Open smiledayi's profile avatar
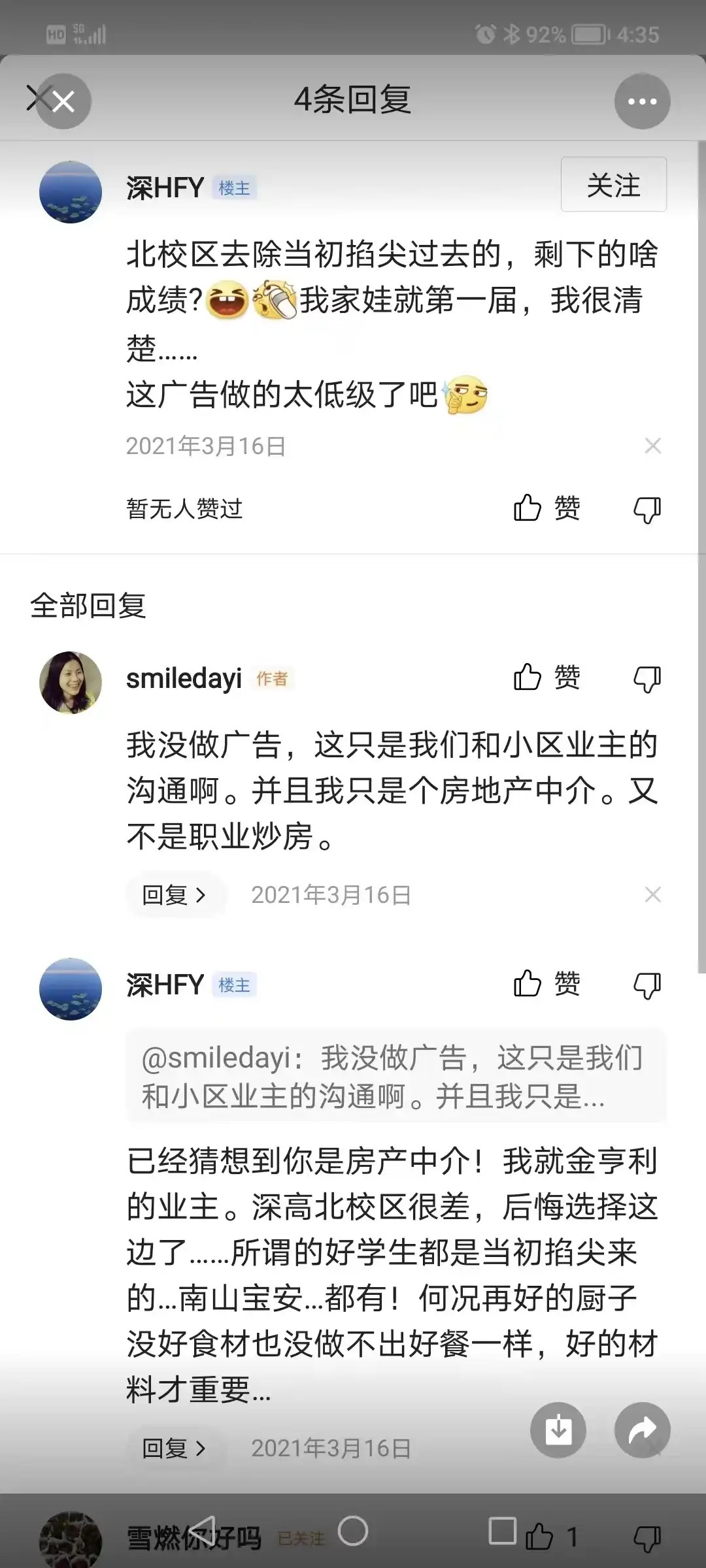The width and height of the screenshot is (706, 1568). point(71,682)
